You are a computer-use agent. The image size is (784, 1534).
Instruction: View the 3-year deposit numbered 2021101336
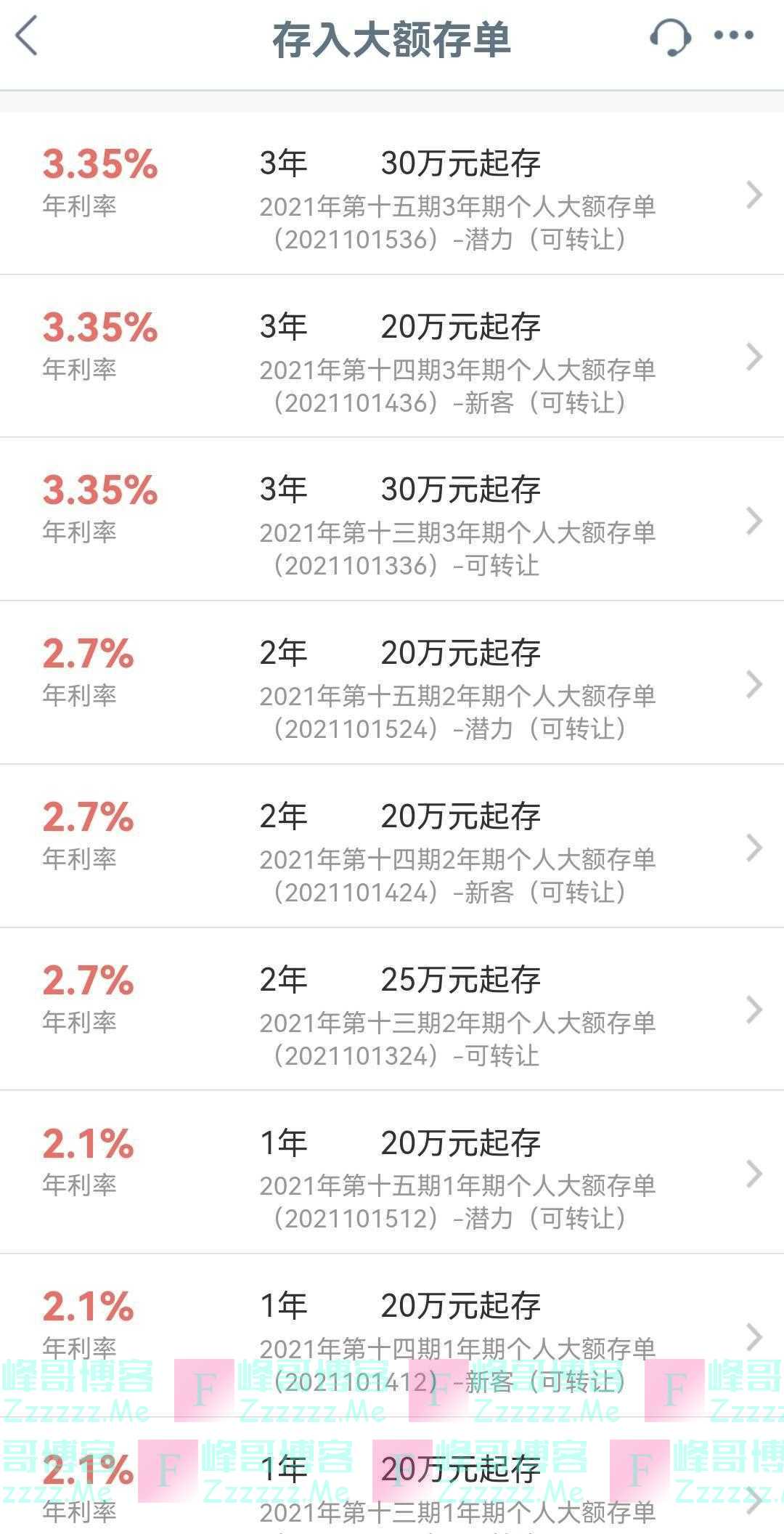click(392, 520)
